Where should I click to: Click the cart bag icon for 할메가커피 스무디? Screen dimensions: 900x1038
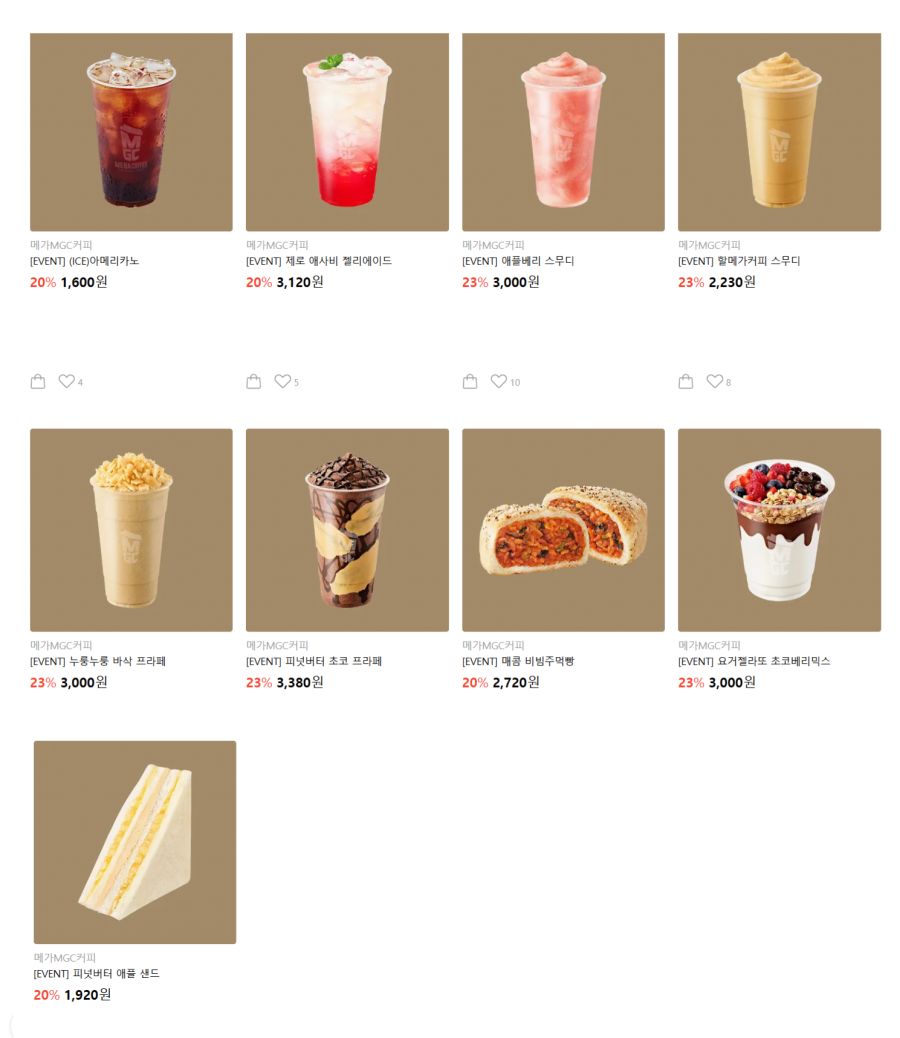click(685, 381)
